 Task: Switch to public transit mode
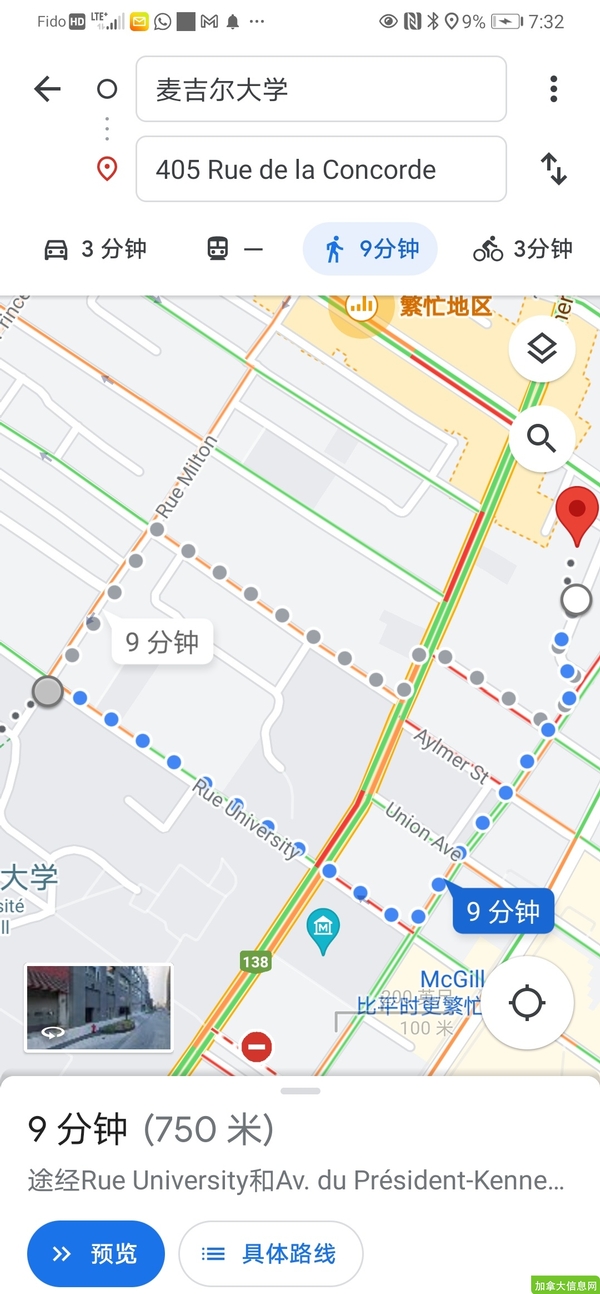click(x=235, y=249)
